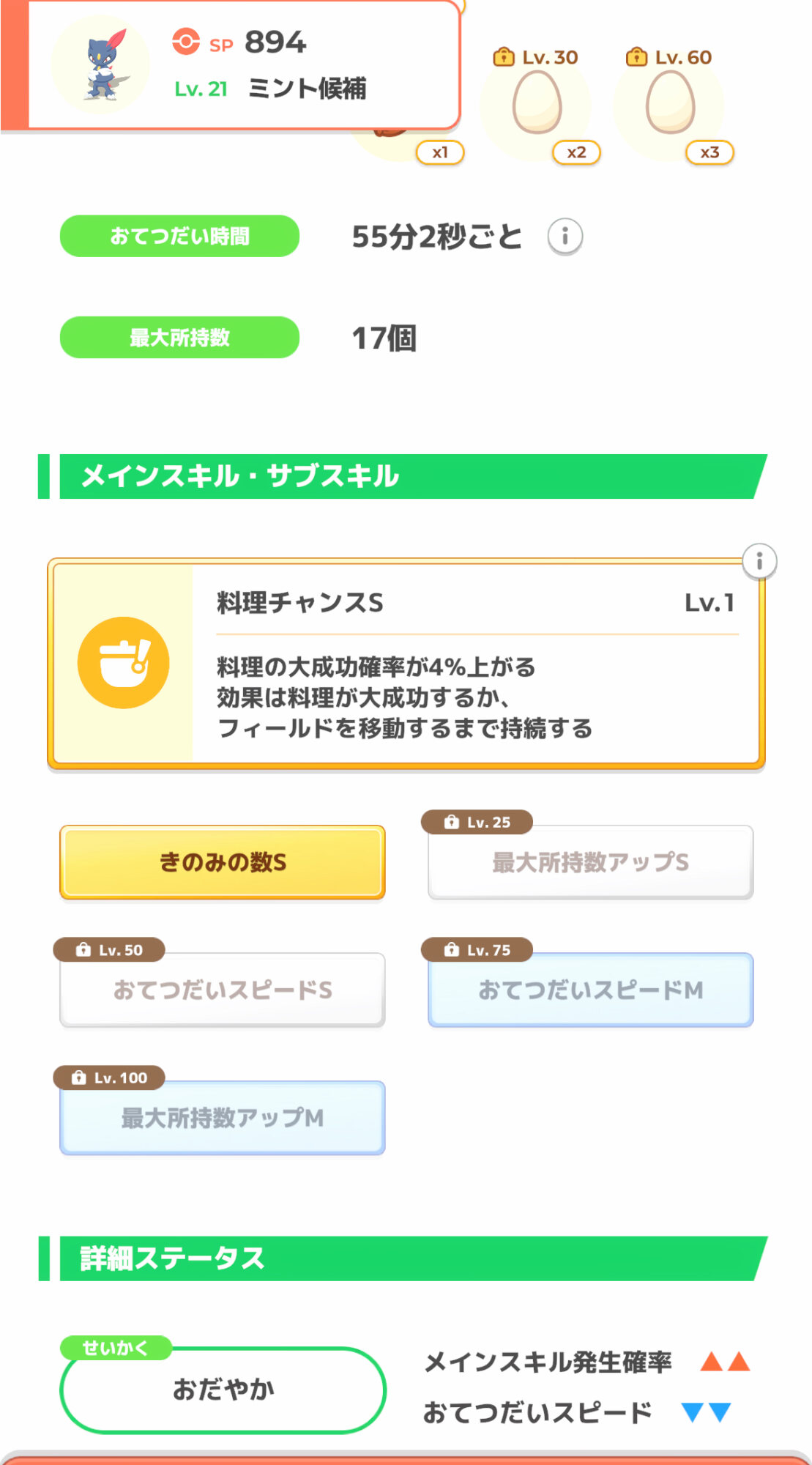This screenshot has height=1465, width=812.
Task: Open info icon on 料理チャンスS skill card
Action: click(759, 562)
